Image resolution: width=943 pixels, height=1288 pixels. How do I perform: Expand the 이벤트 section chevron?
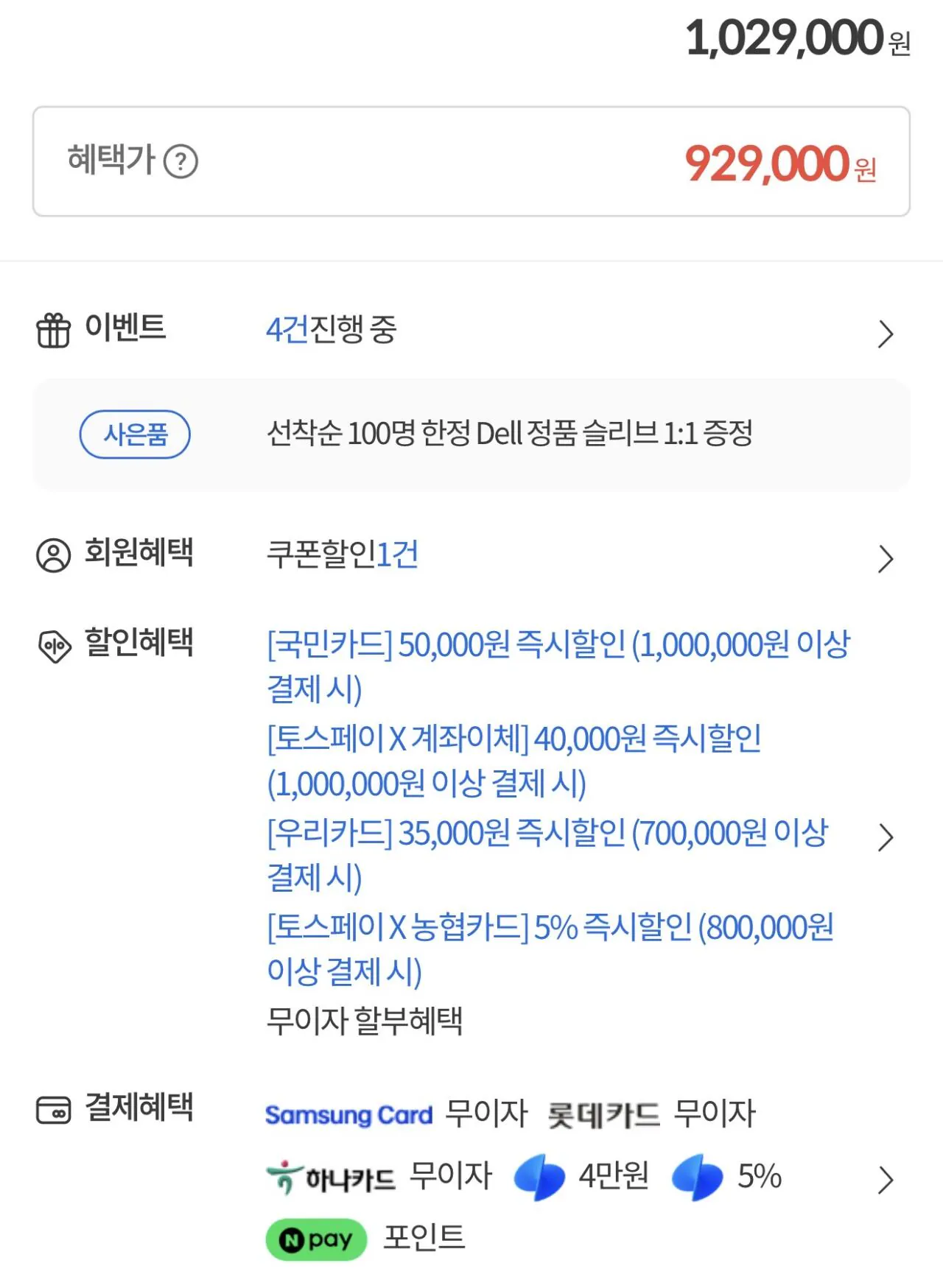point(887,334)
